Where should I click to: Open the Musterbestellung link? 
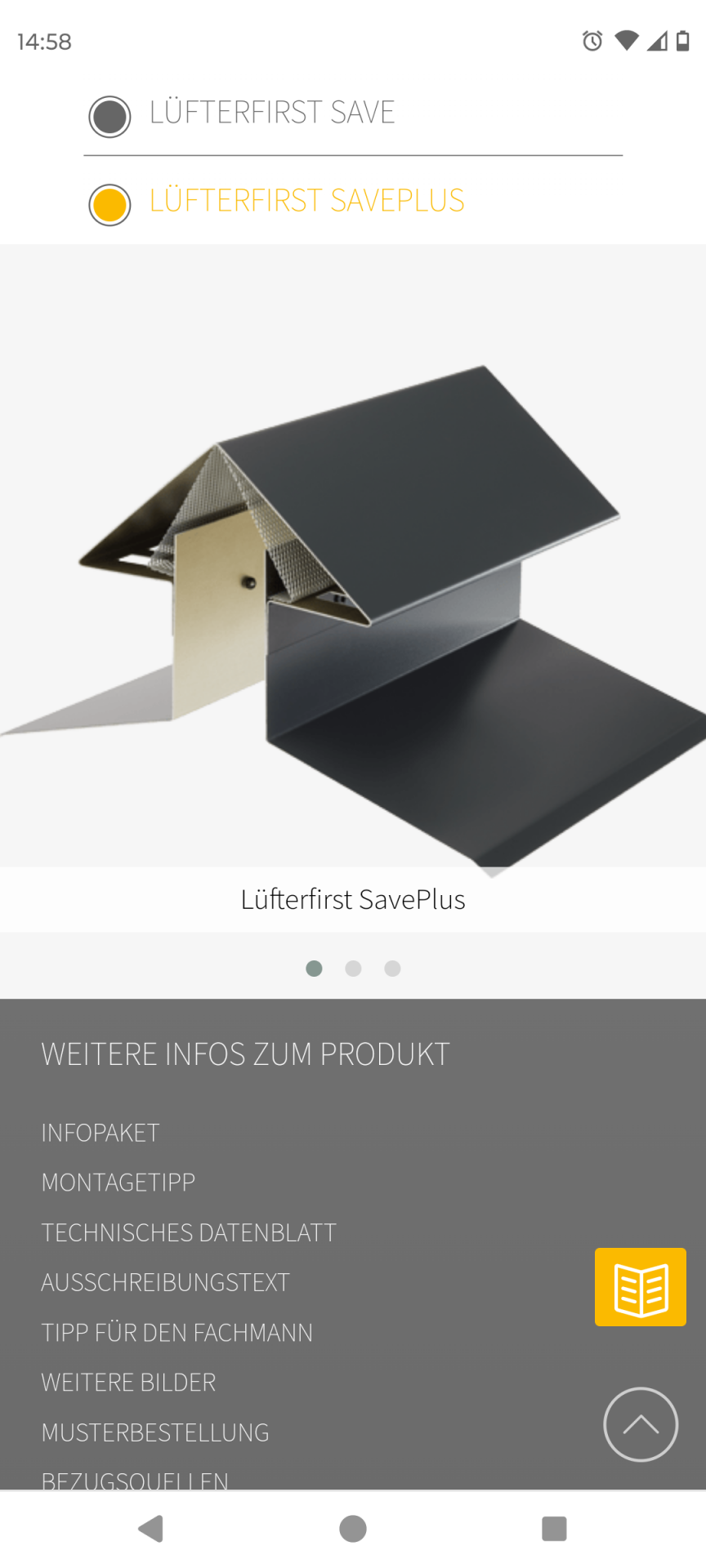click(x=155, y=1432)
